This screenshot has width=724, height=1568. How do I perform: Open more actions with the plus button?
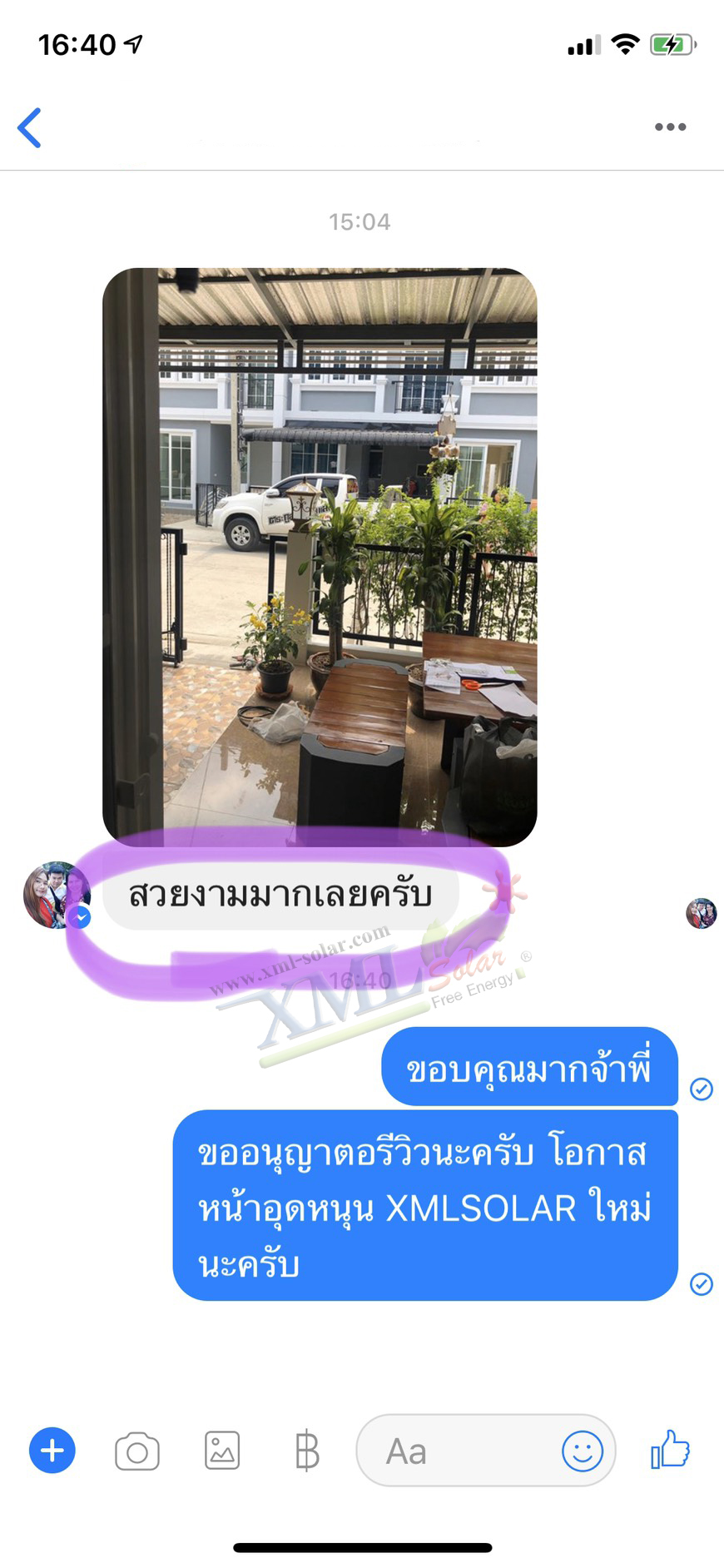(x=52, y=1451)
